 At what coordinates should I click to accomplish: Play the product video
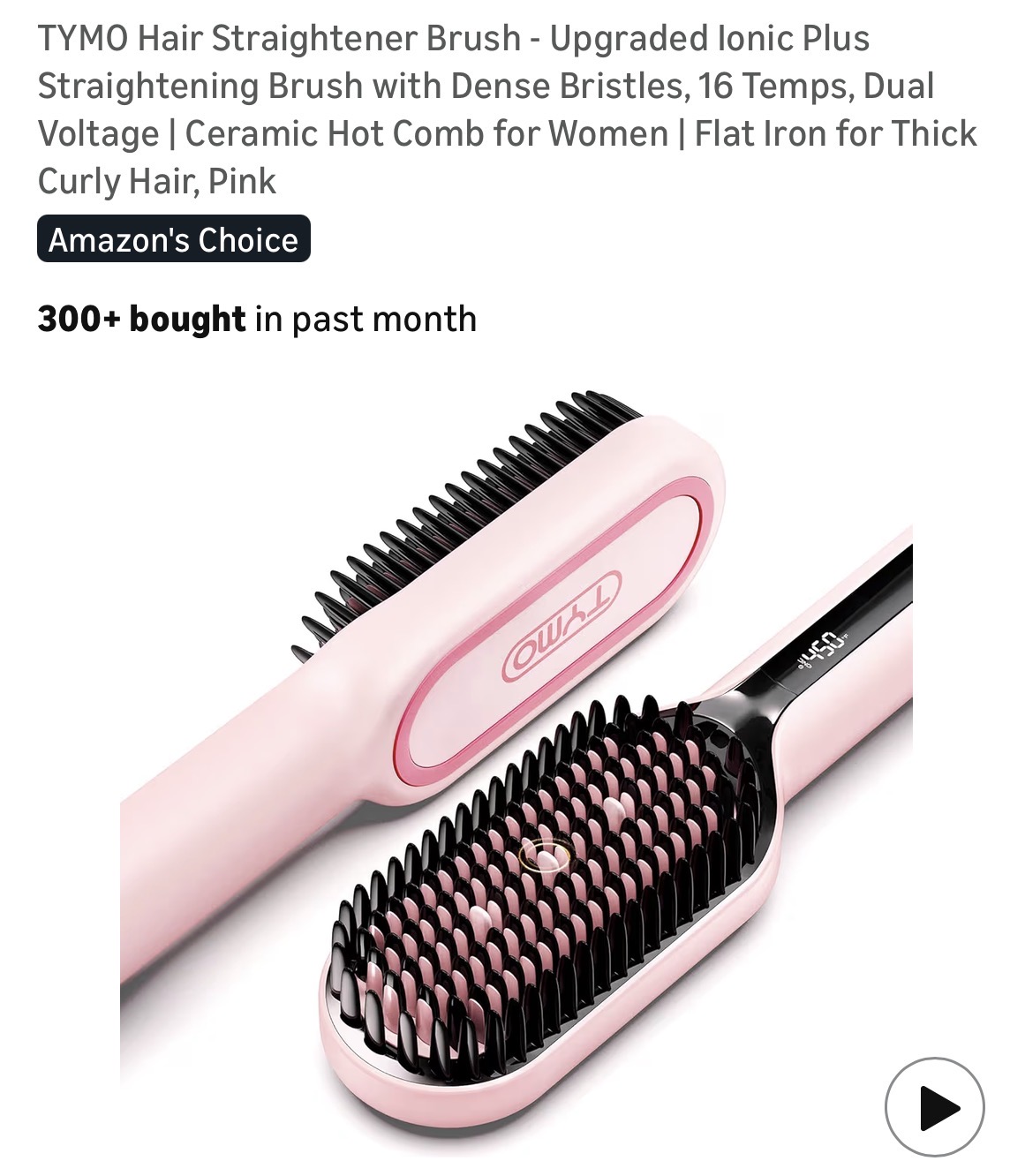click(x=934, y=1106)
